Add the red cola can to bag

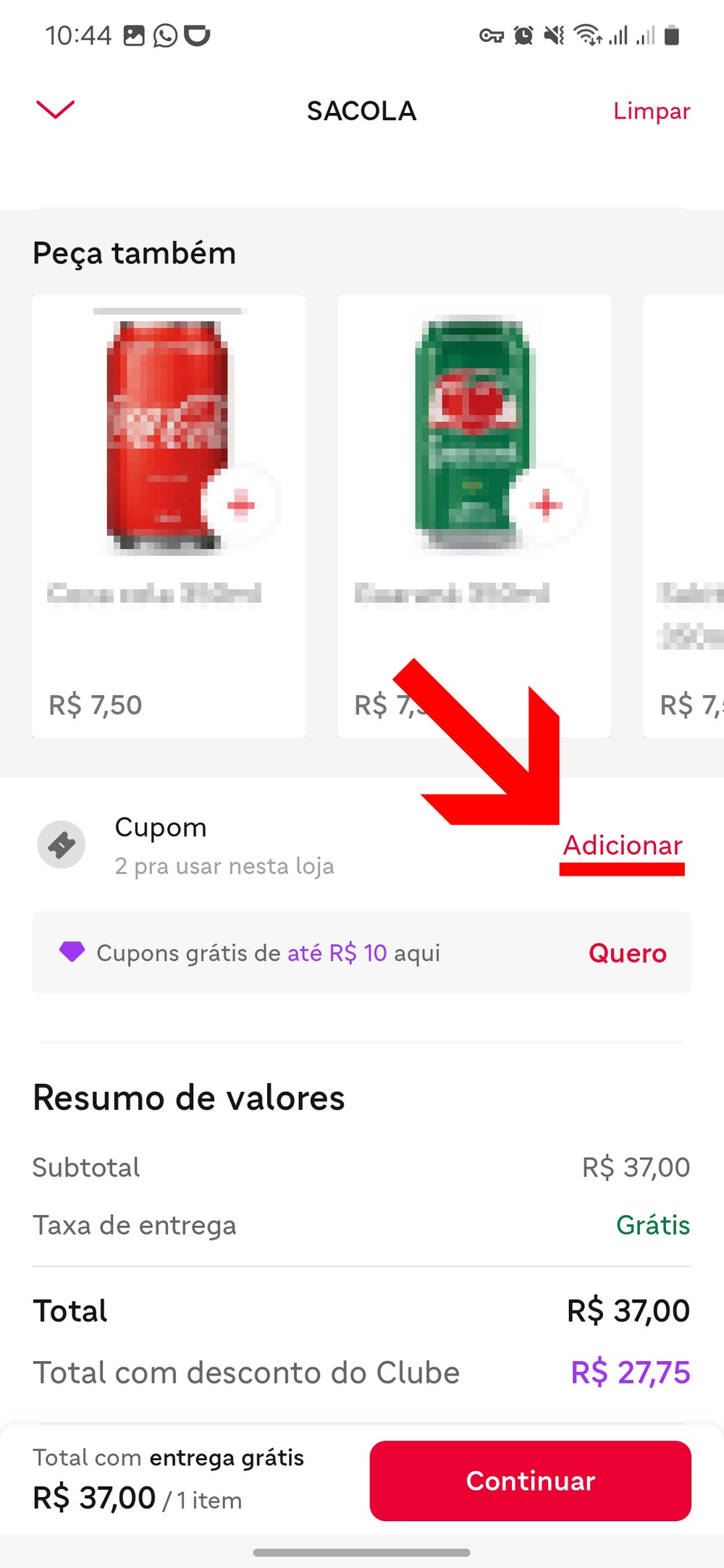[240, 504]
